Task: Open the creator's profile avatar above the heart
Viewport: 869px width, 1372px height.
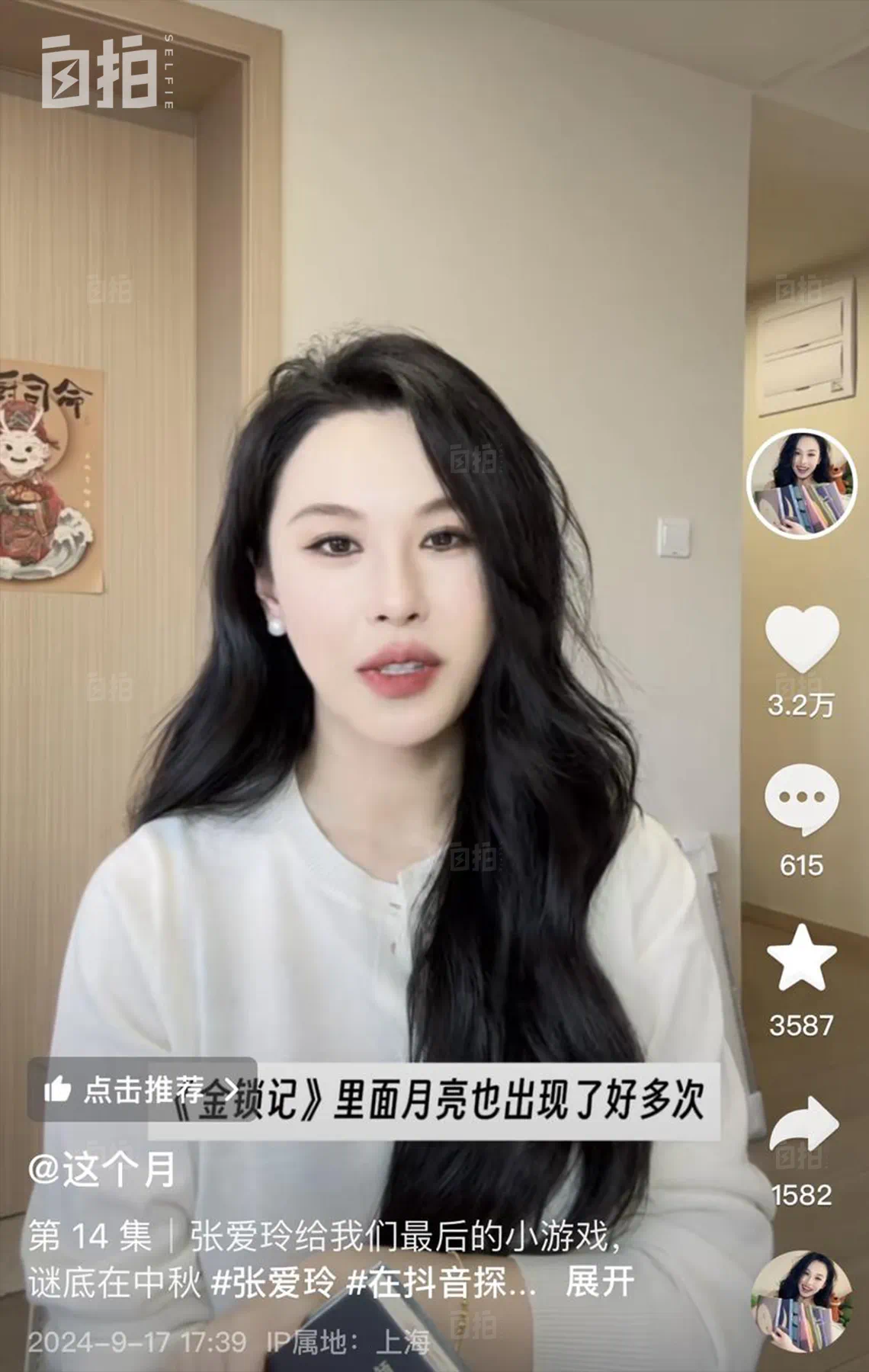Action: tap(800, 484)
